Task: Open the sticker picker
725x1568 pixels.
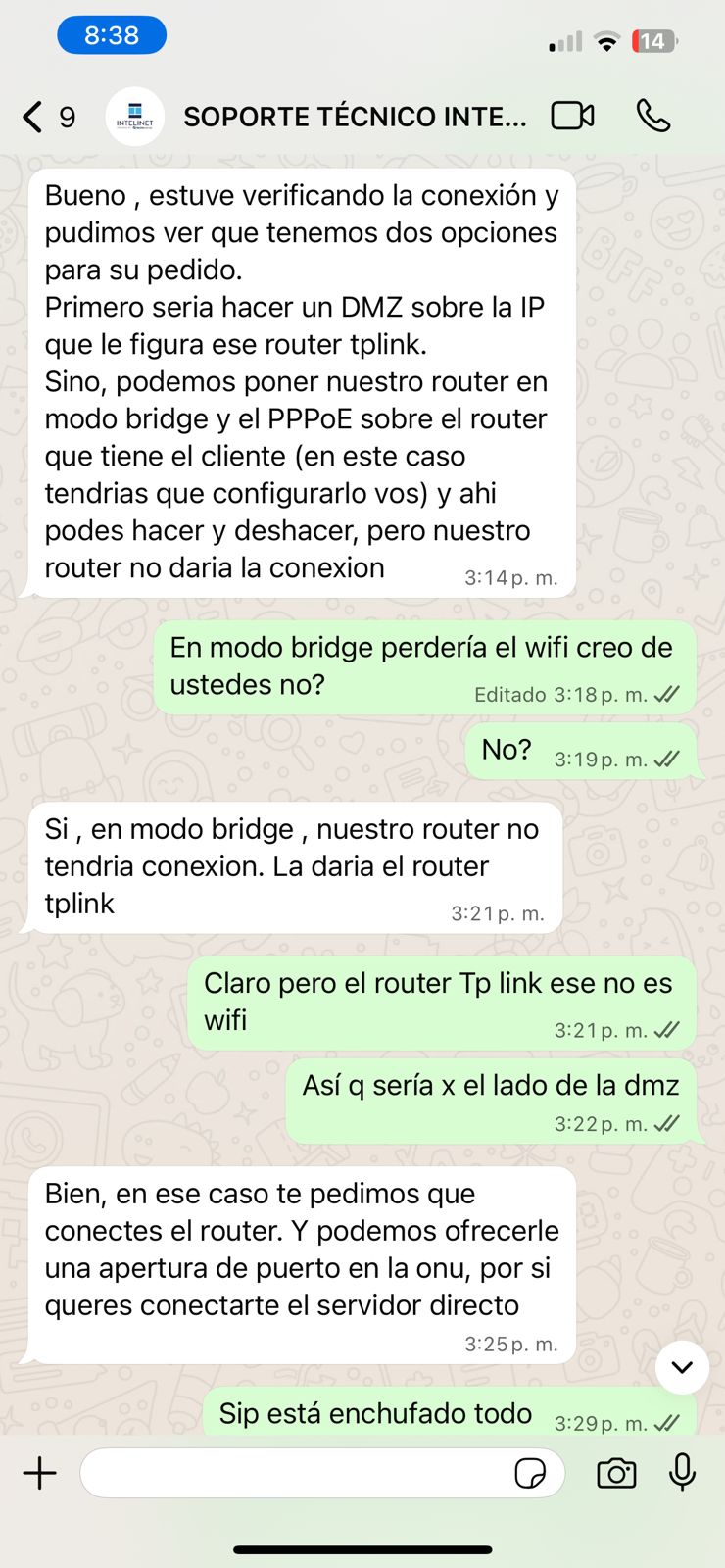Action: point(530,1473)
